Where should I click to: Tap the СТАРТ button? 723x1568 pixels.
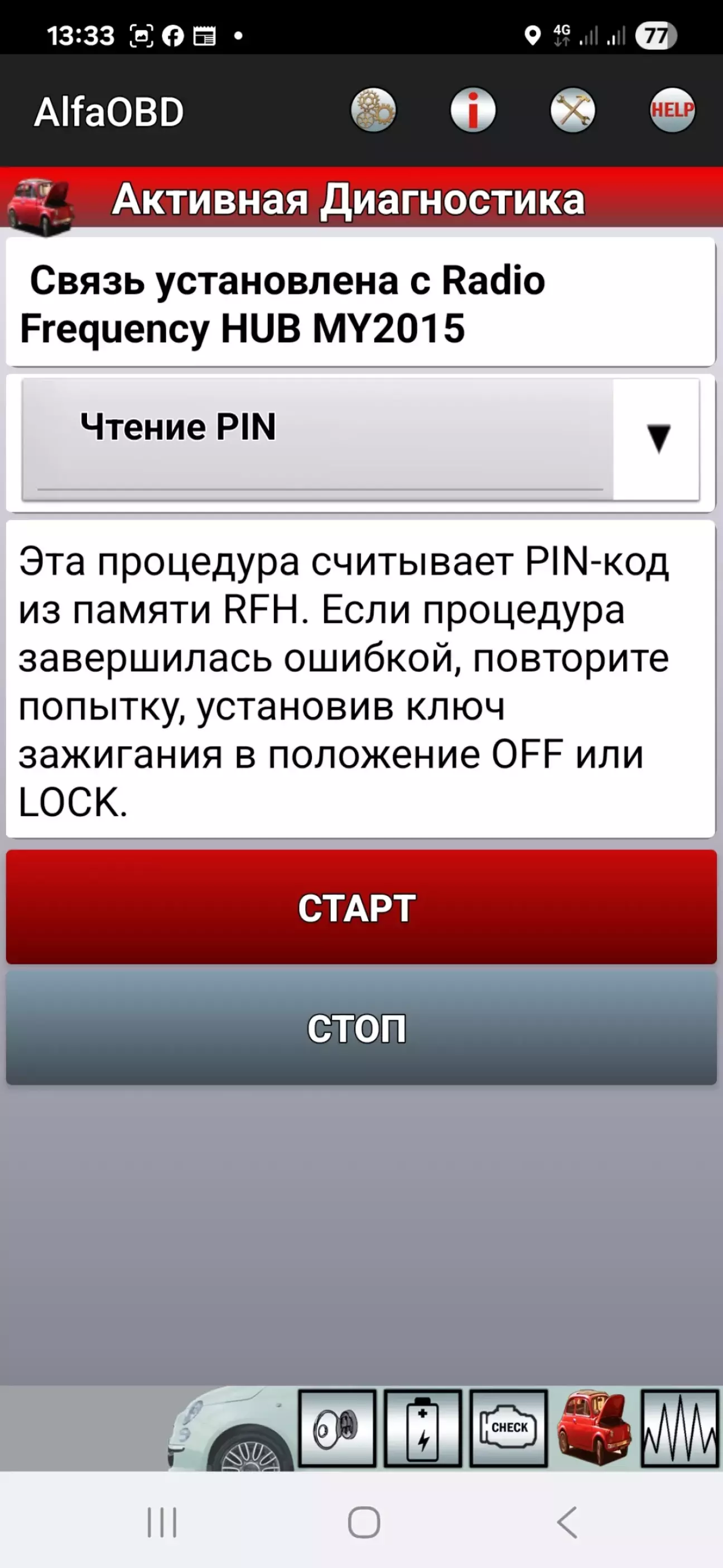point(361,907)
